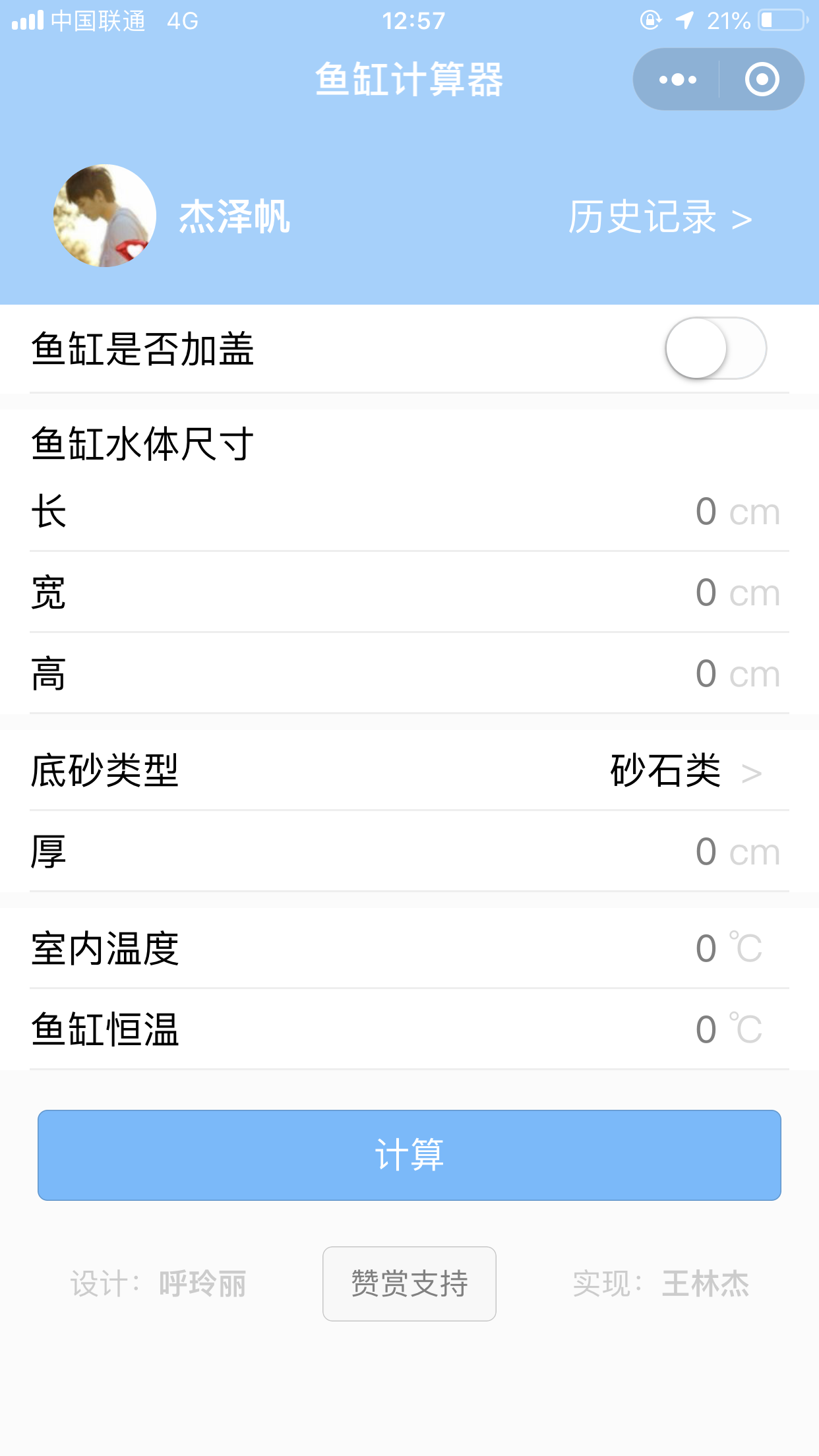Toggle the 鱼缸是否加盖 switch on
Viewport: 819px width, 1456px height.
point(715,348)
